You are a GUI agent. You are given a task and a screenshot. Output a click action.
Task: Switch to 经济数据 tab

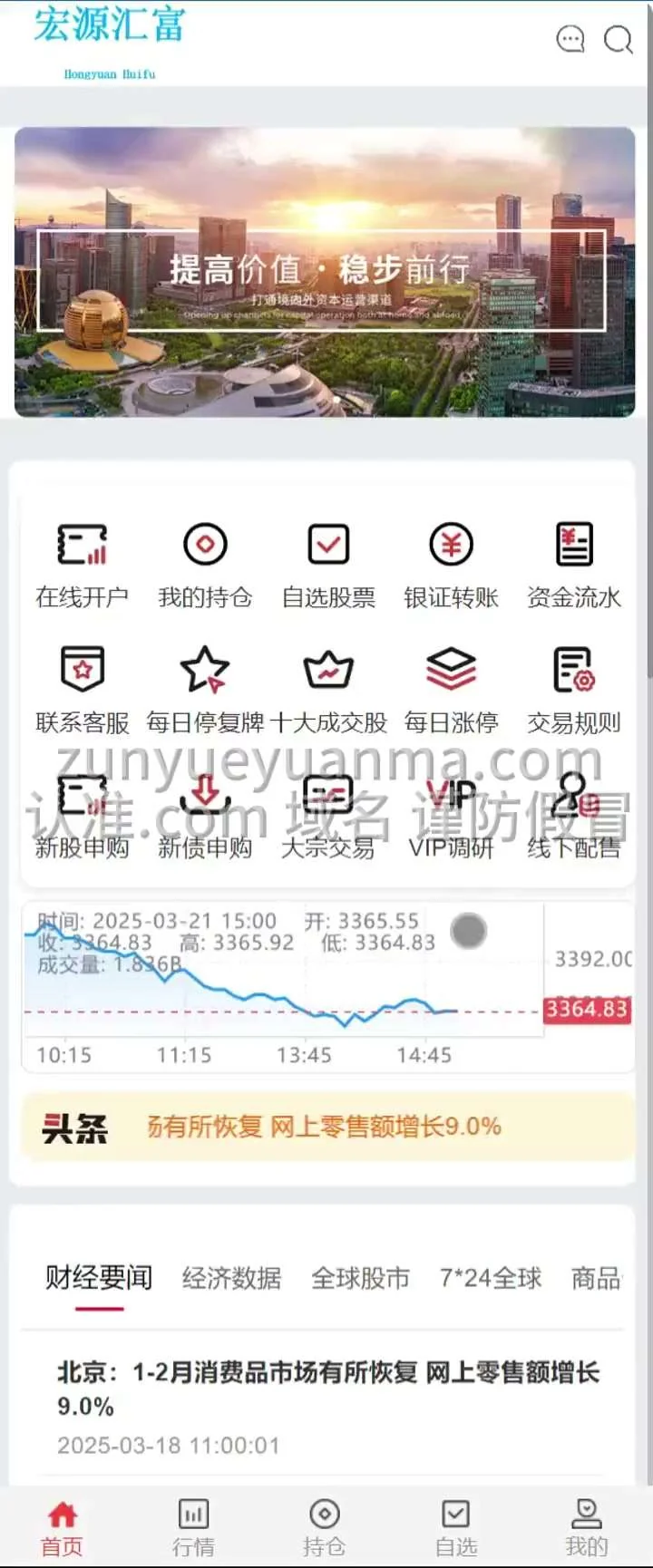point(231,1278)
